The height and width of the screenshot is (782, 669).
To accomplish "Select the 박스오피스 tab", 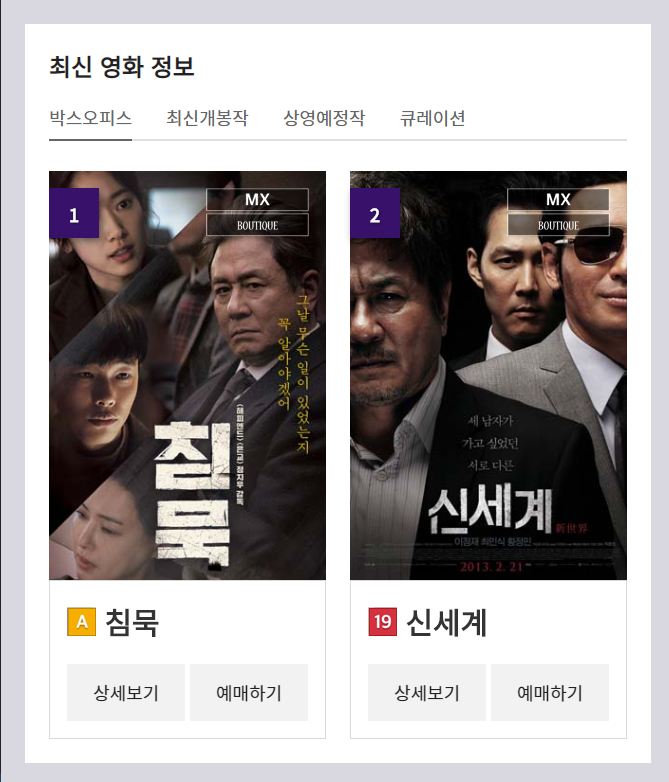I will coord(90,119).
